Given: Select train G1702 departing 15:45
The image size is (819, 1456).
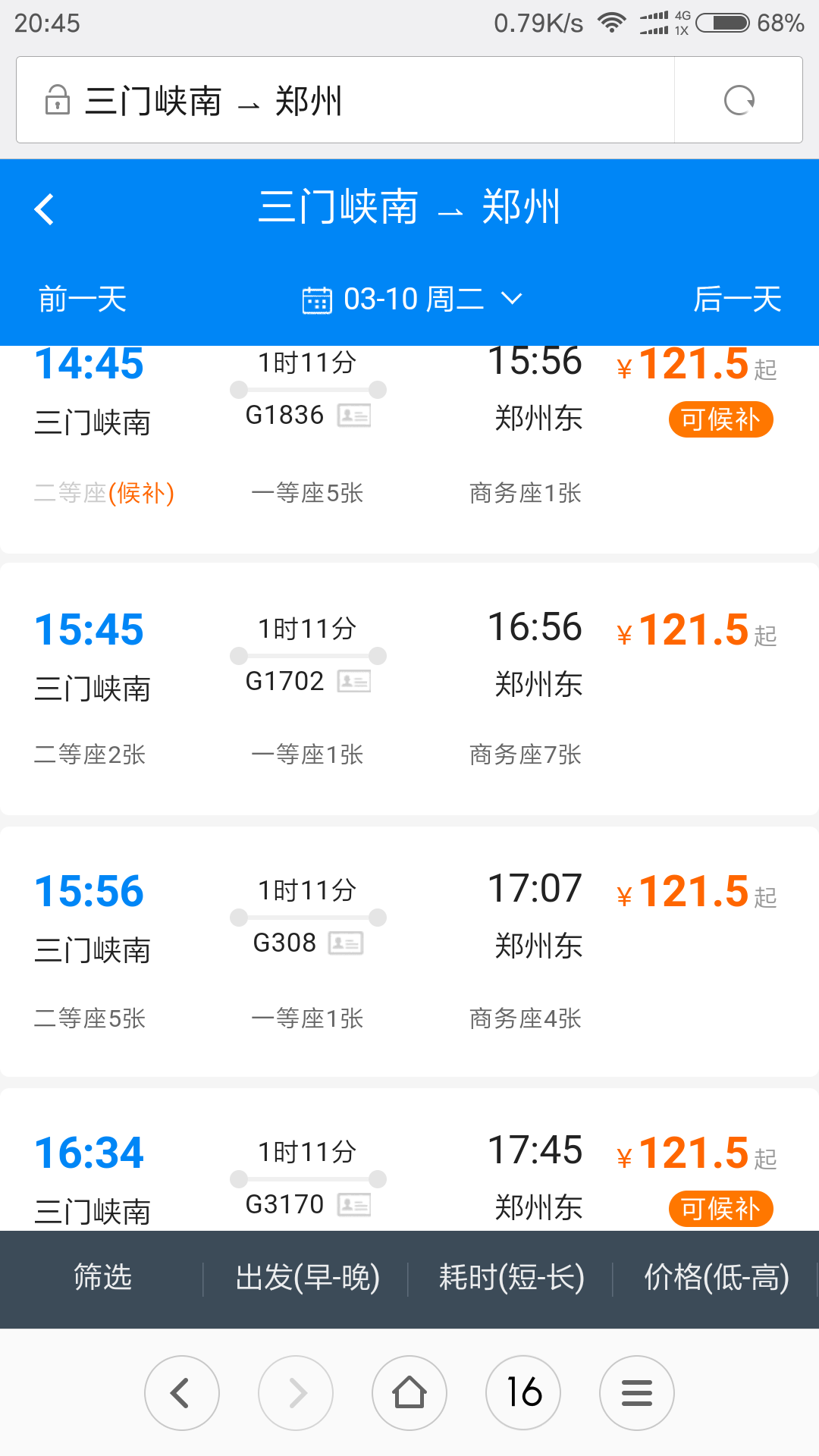Looking at the screenshot, I should coord(409,689).
